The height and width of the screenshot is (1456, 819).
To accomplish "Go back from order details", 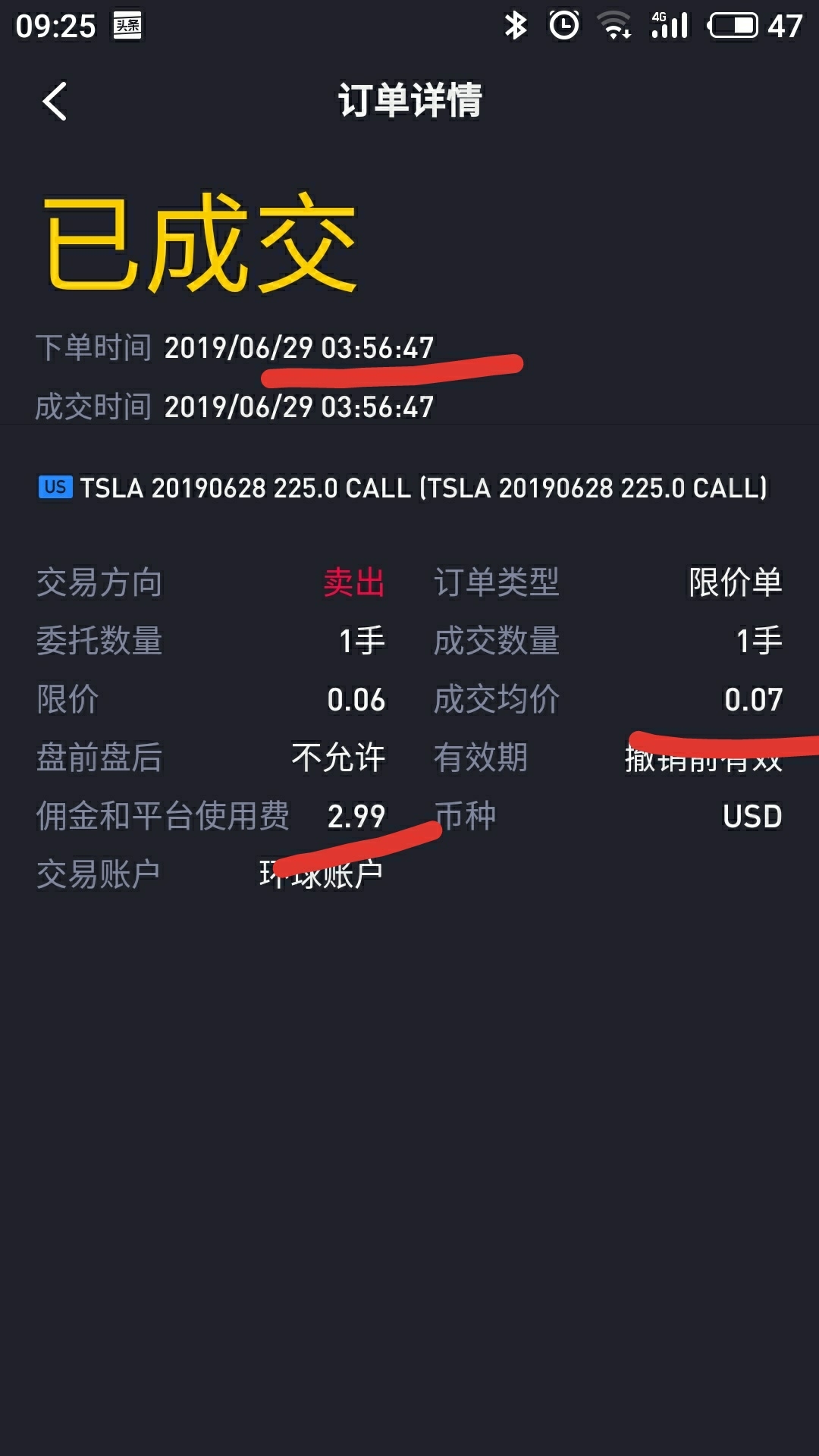I will [55, 101].
